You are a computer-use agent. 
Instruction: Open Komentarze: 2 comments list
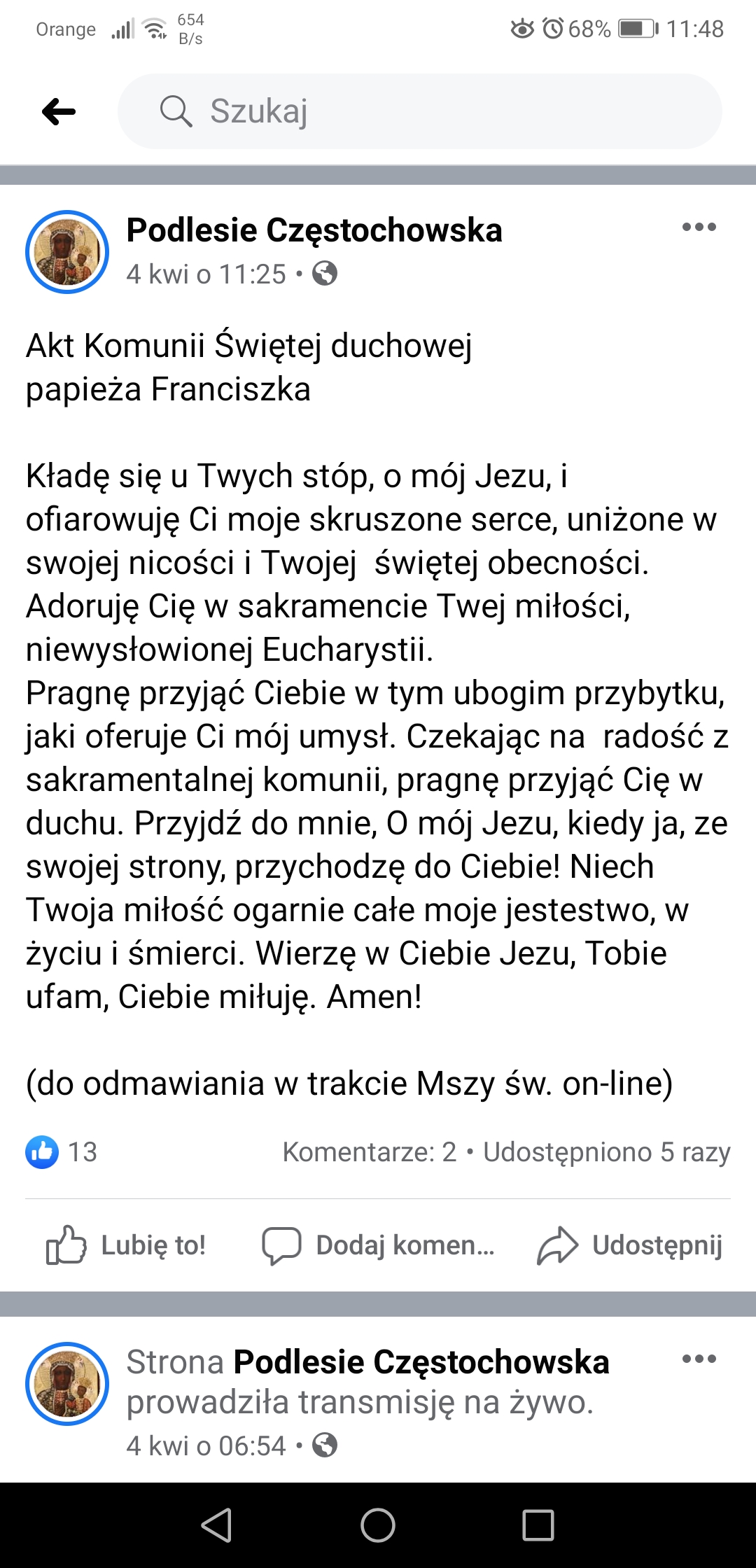[x=369, y=1151]
